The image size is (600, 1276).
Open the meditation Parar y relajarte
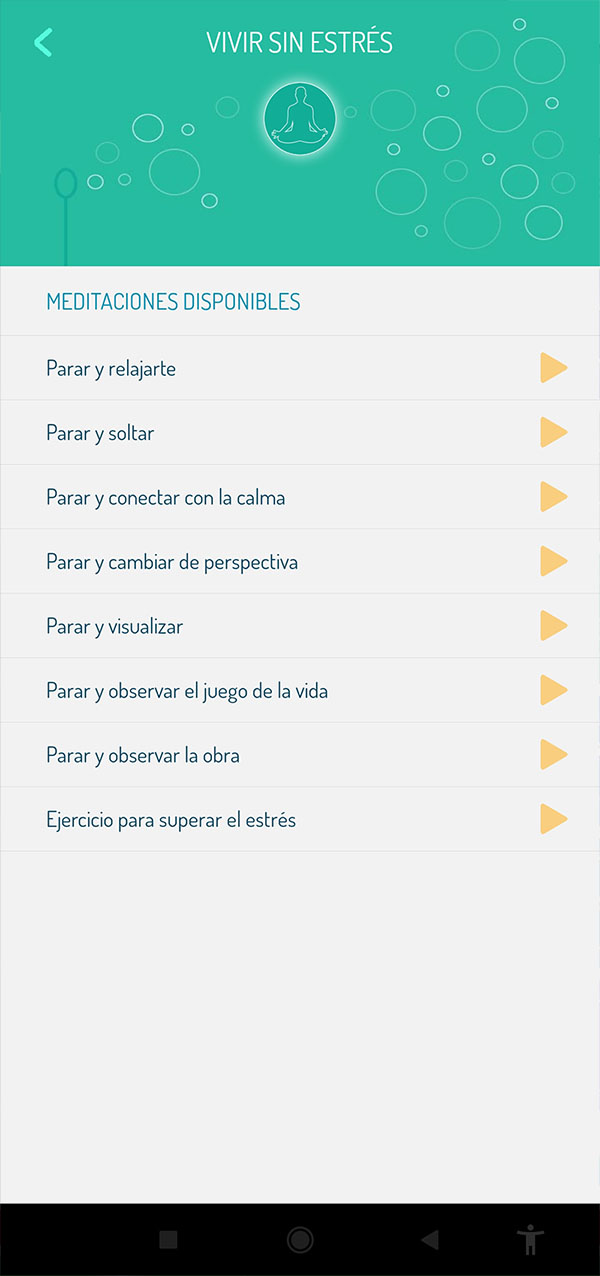click(x=300, y=368)
